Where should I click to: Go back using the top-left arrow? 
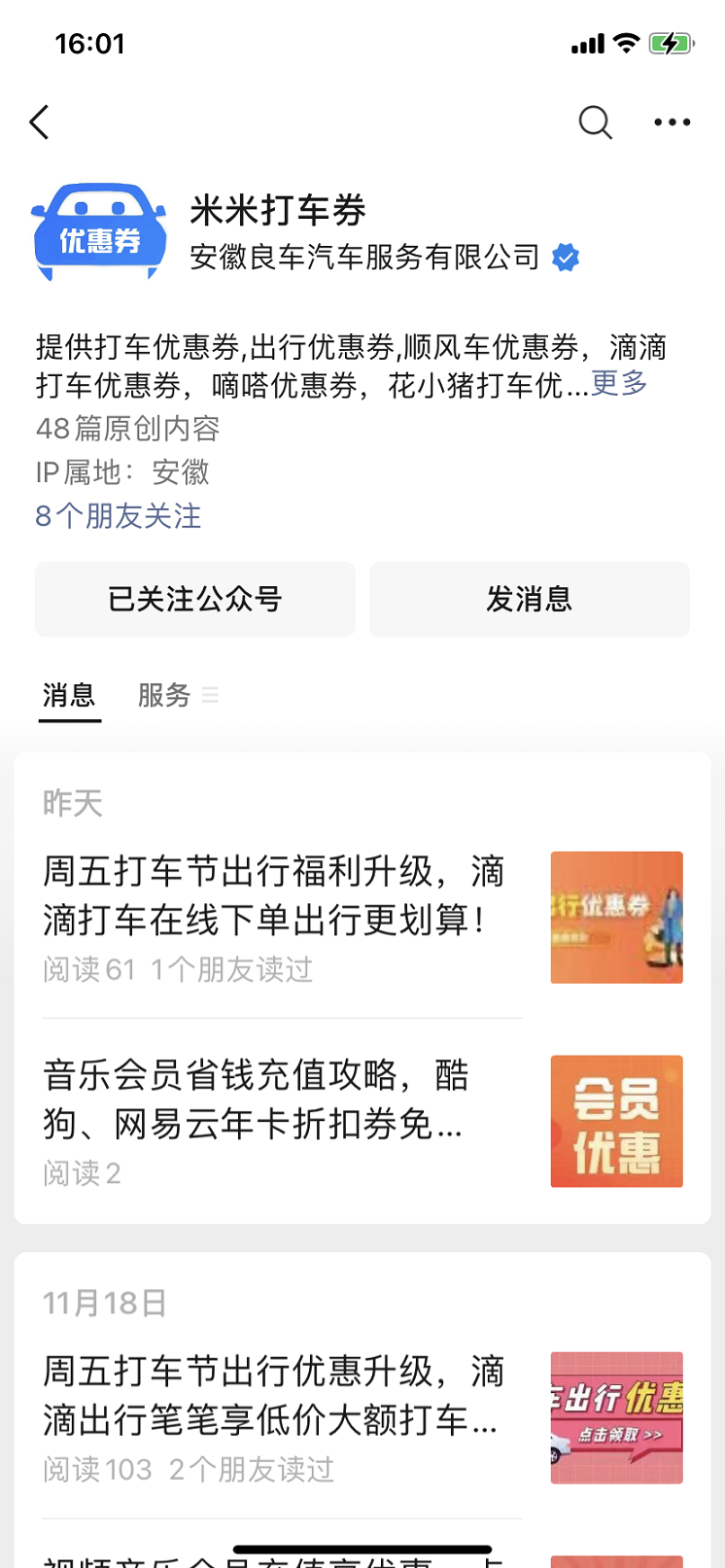(39, 122)
